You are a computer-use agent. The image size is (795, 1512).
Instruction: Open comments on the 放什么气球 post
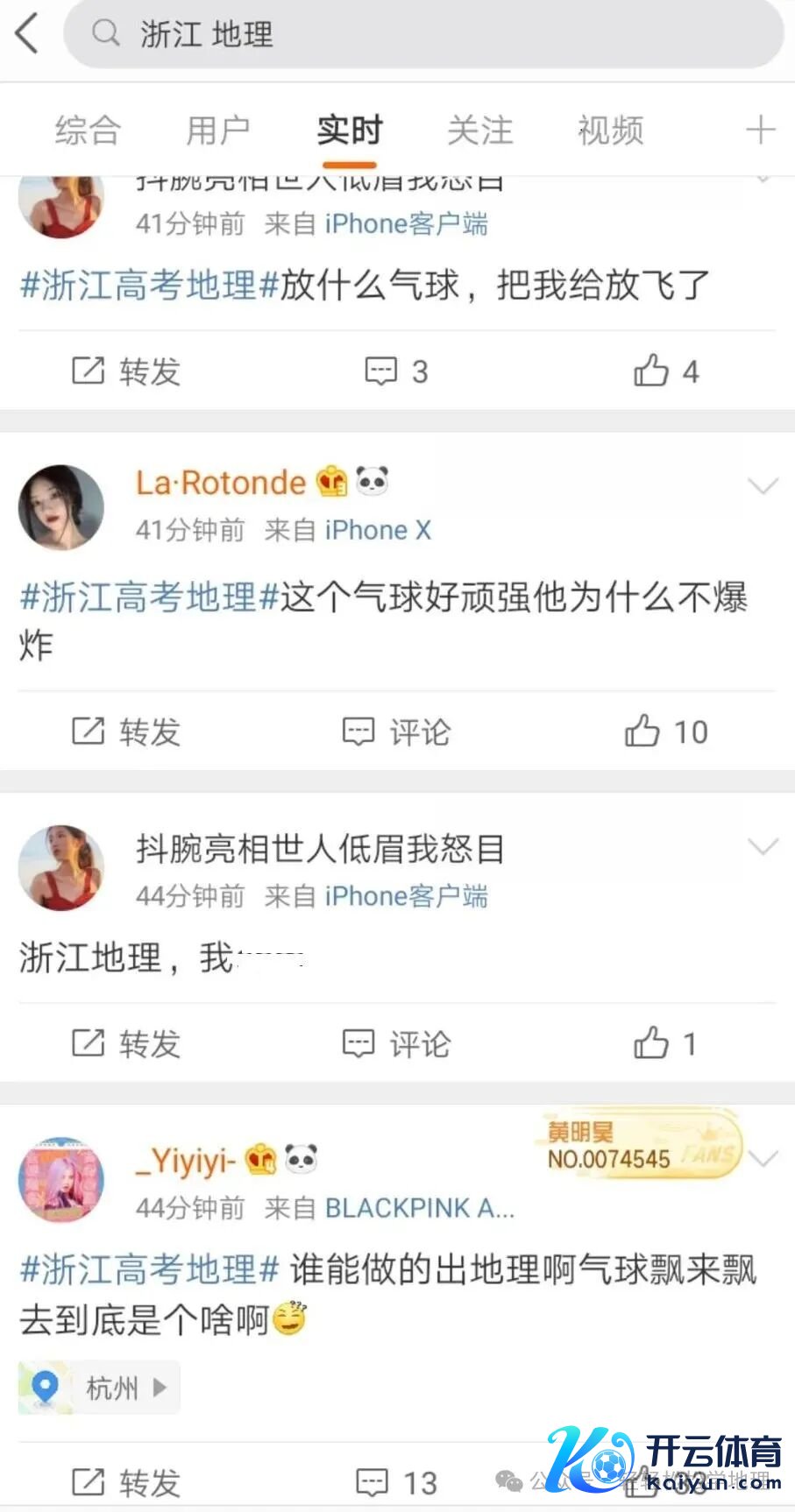coord(396,371)
